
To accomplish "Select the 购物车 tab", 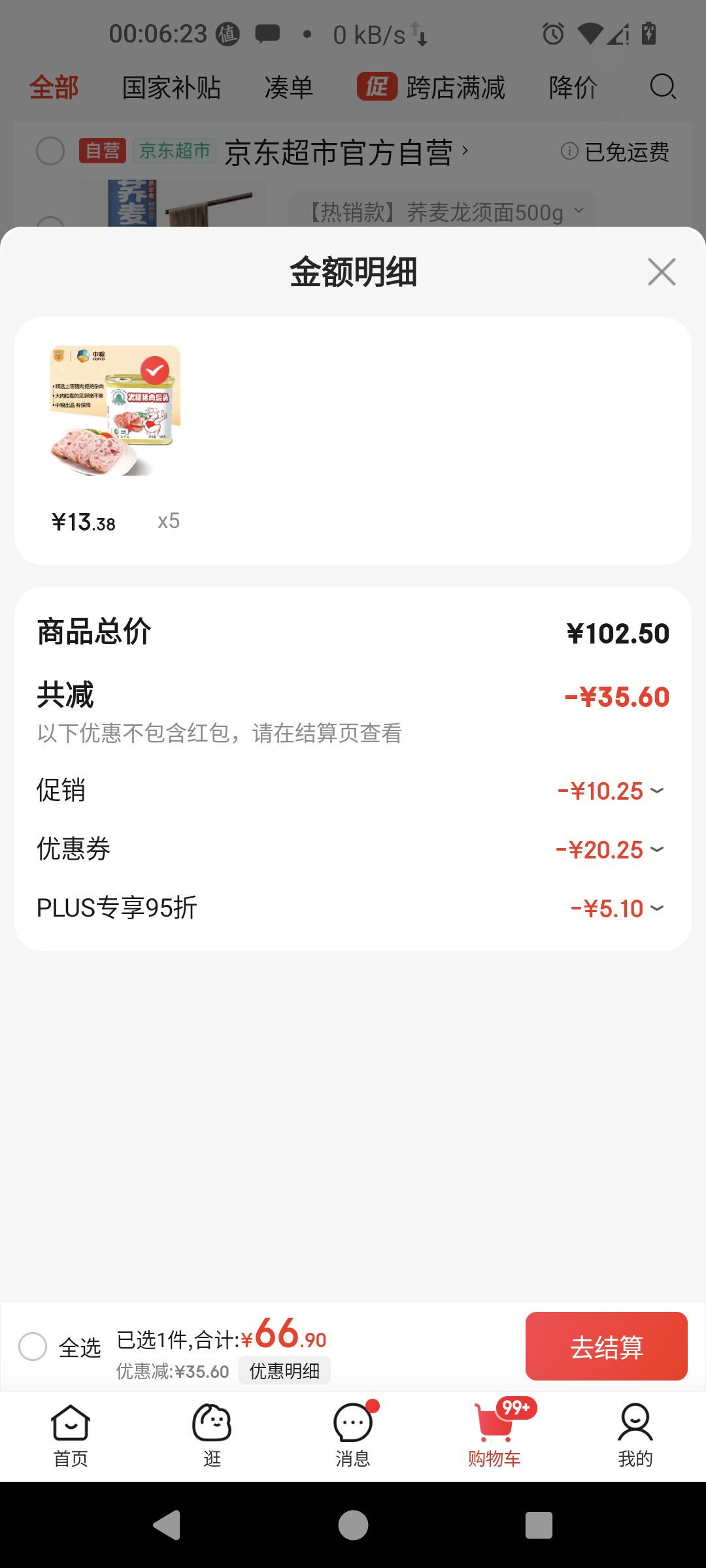I will coord(494,1436).
